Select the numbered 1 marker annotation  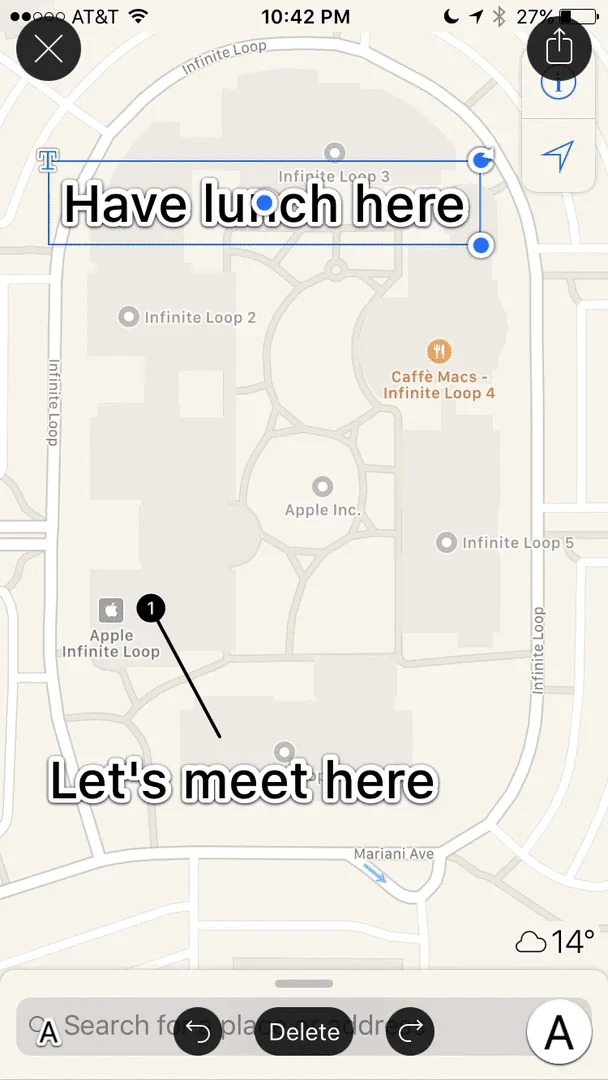click(150, 607)
